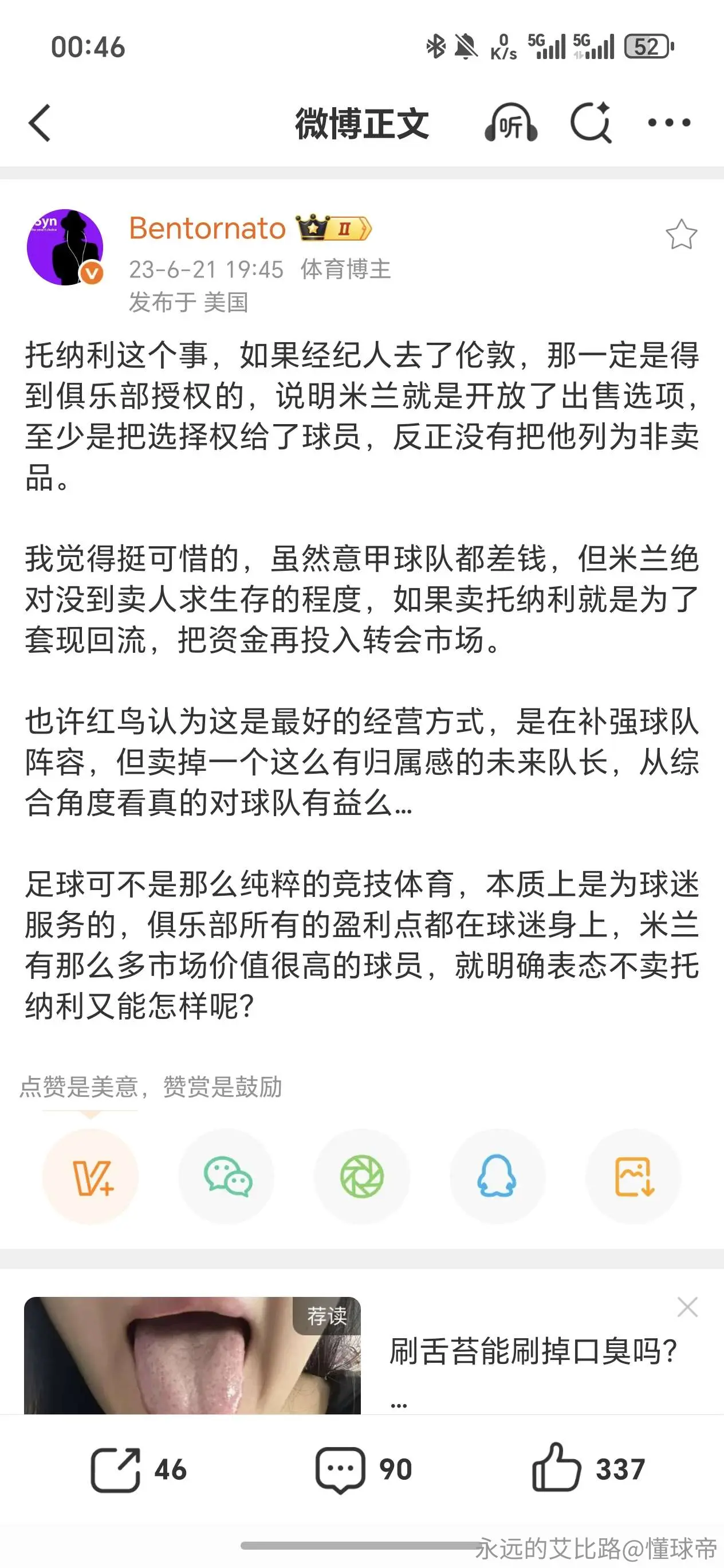Listen to this post with the headphone icon
The height and width of the screenshot is (1568, 724).
click(x=510, y=122)
